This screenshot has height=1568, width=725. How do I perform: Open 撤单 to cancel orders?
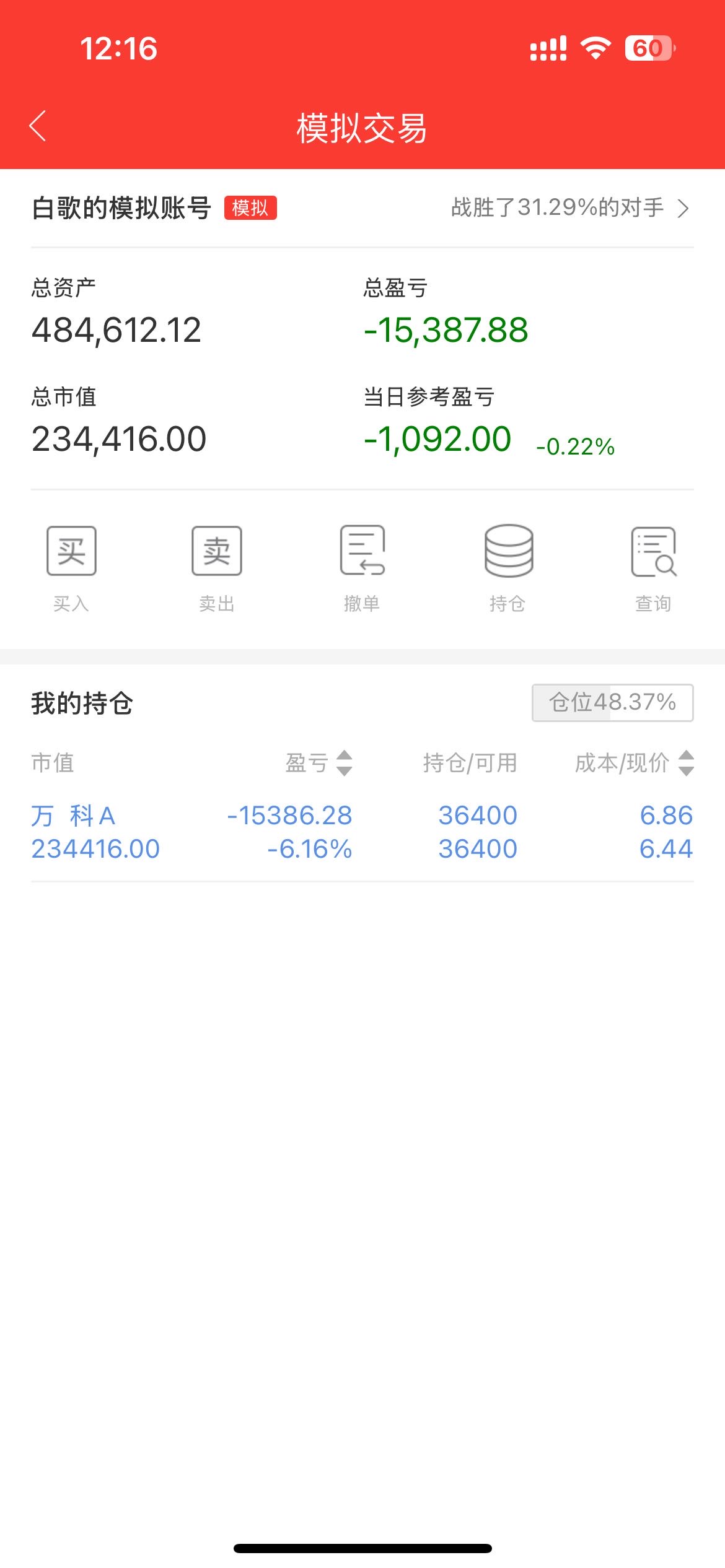(x=362, y=567)
